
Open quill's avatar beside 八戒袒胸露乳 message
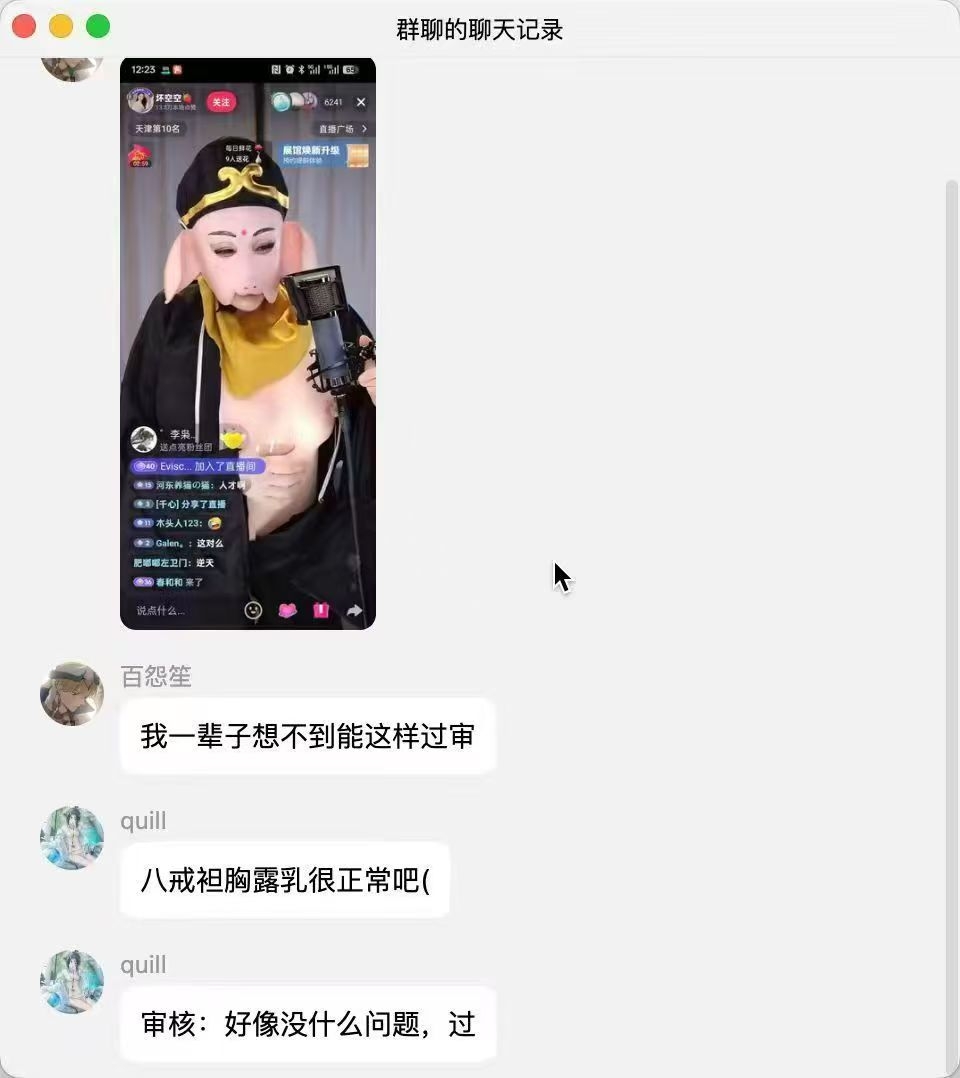tap(72, 838)
